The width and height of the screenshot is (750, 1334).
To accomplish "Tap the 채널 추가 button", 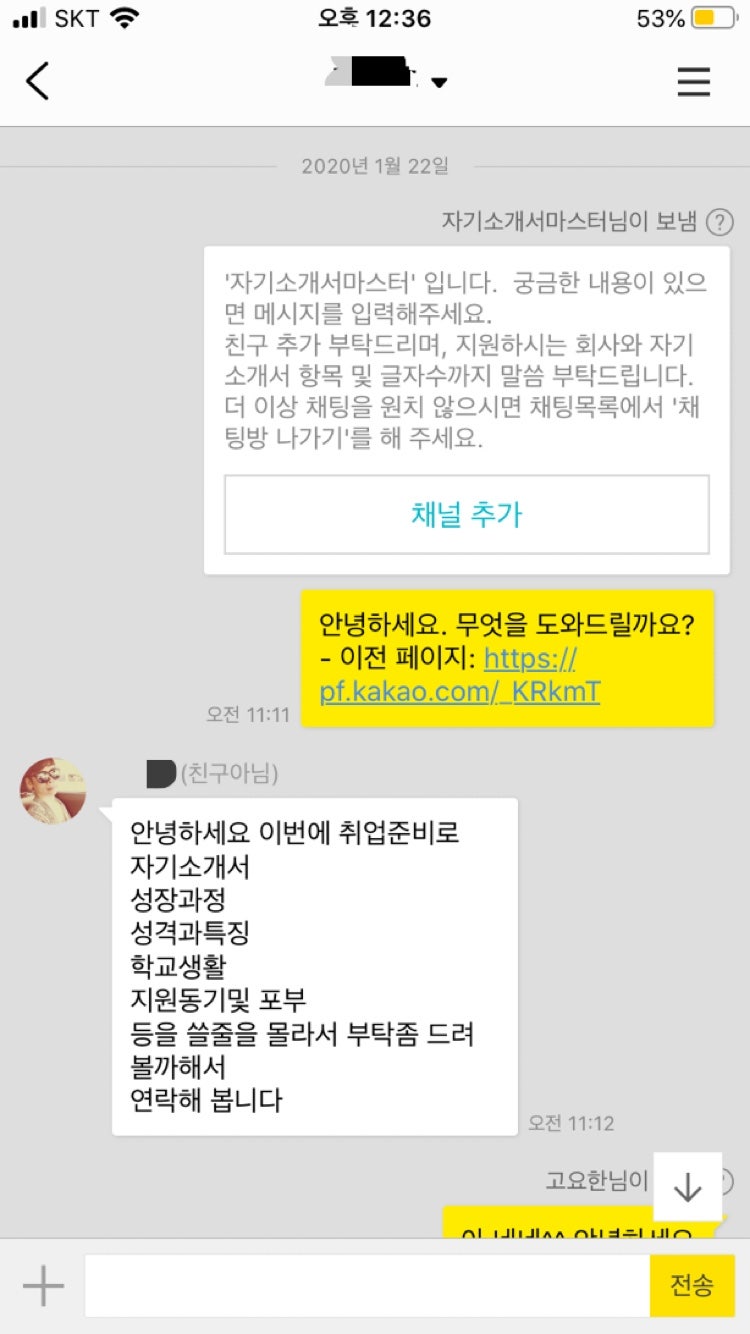I will pyautogui.click(x=466, y=515).
